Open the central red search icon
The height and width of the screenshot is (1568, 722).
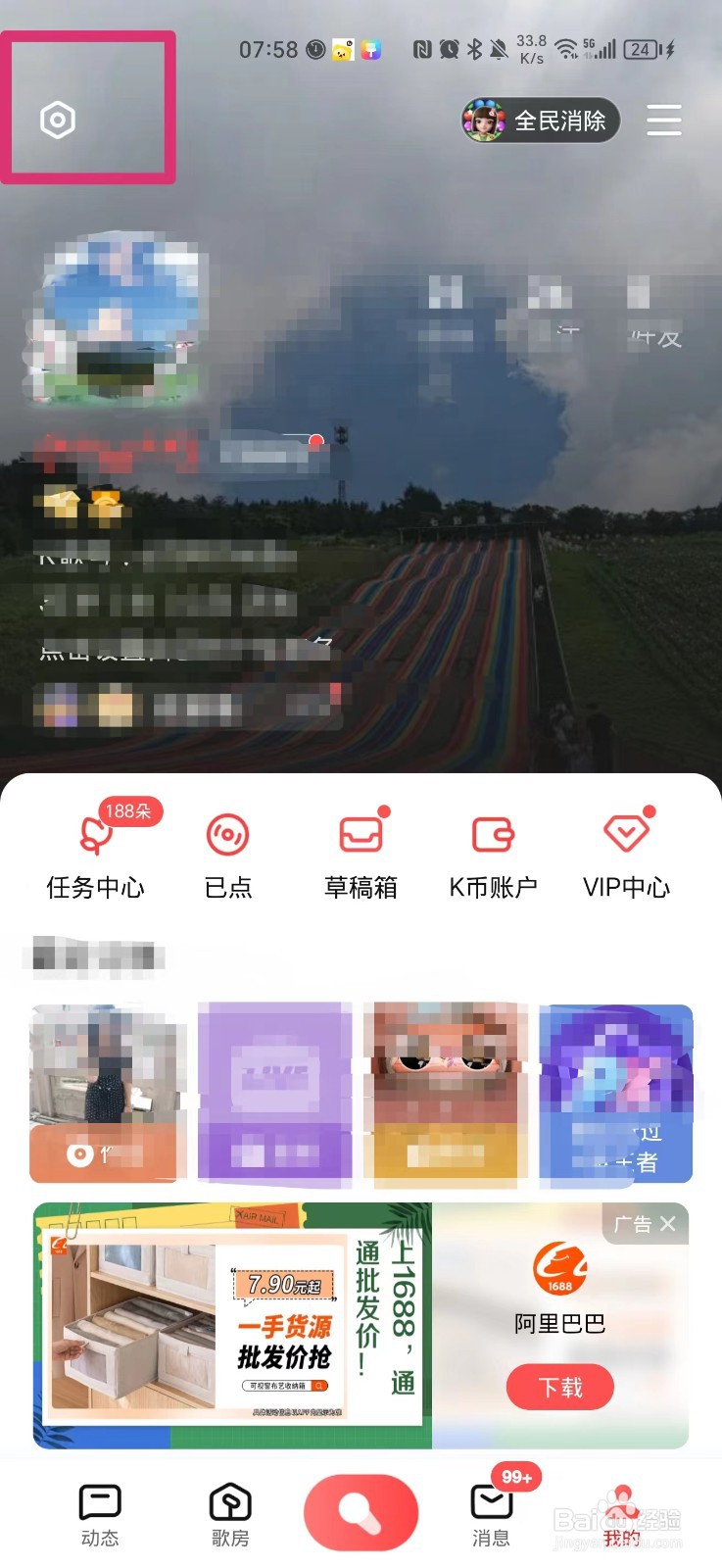[x=361, y=1511]
